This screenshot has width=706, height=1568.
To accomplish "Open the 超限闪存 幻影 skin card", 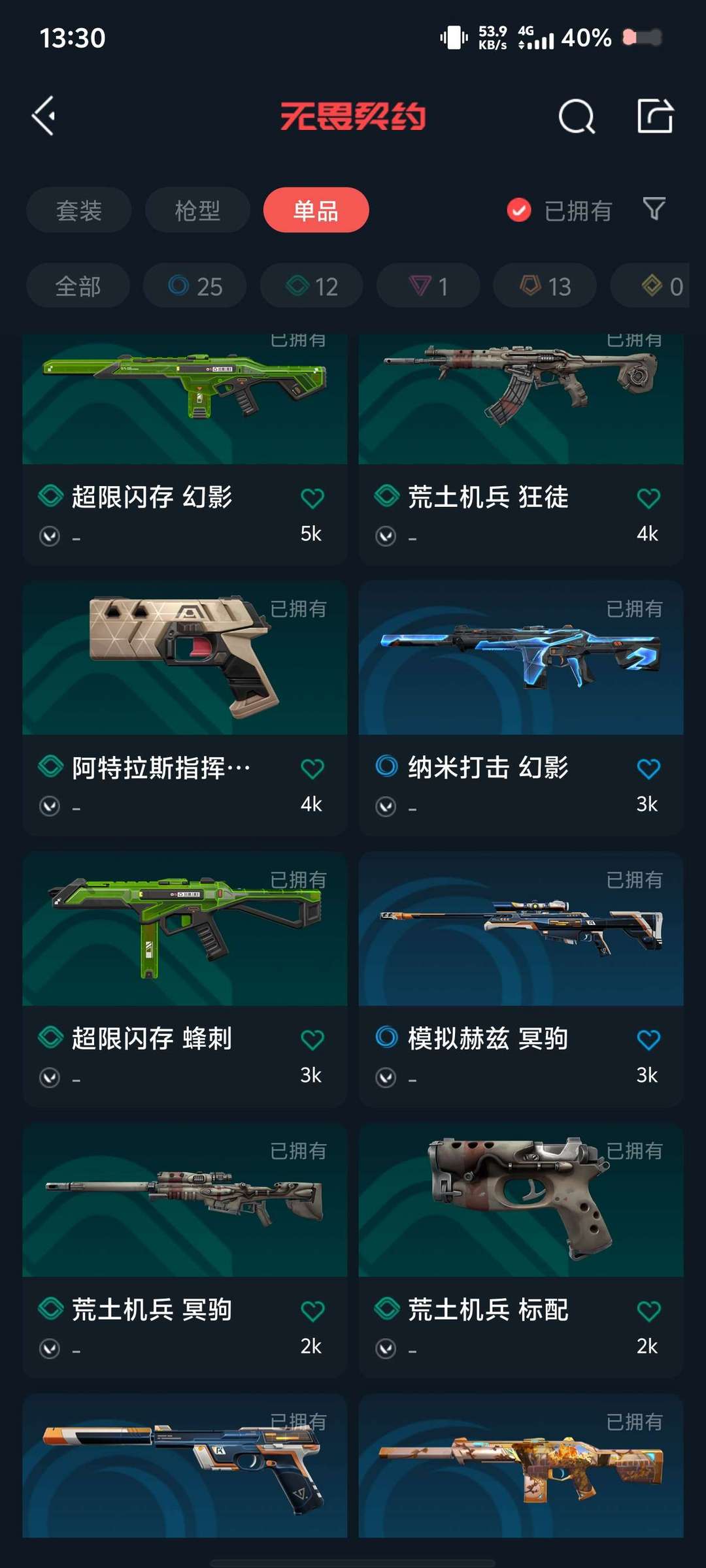I will (x=185, y=449).
